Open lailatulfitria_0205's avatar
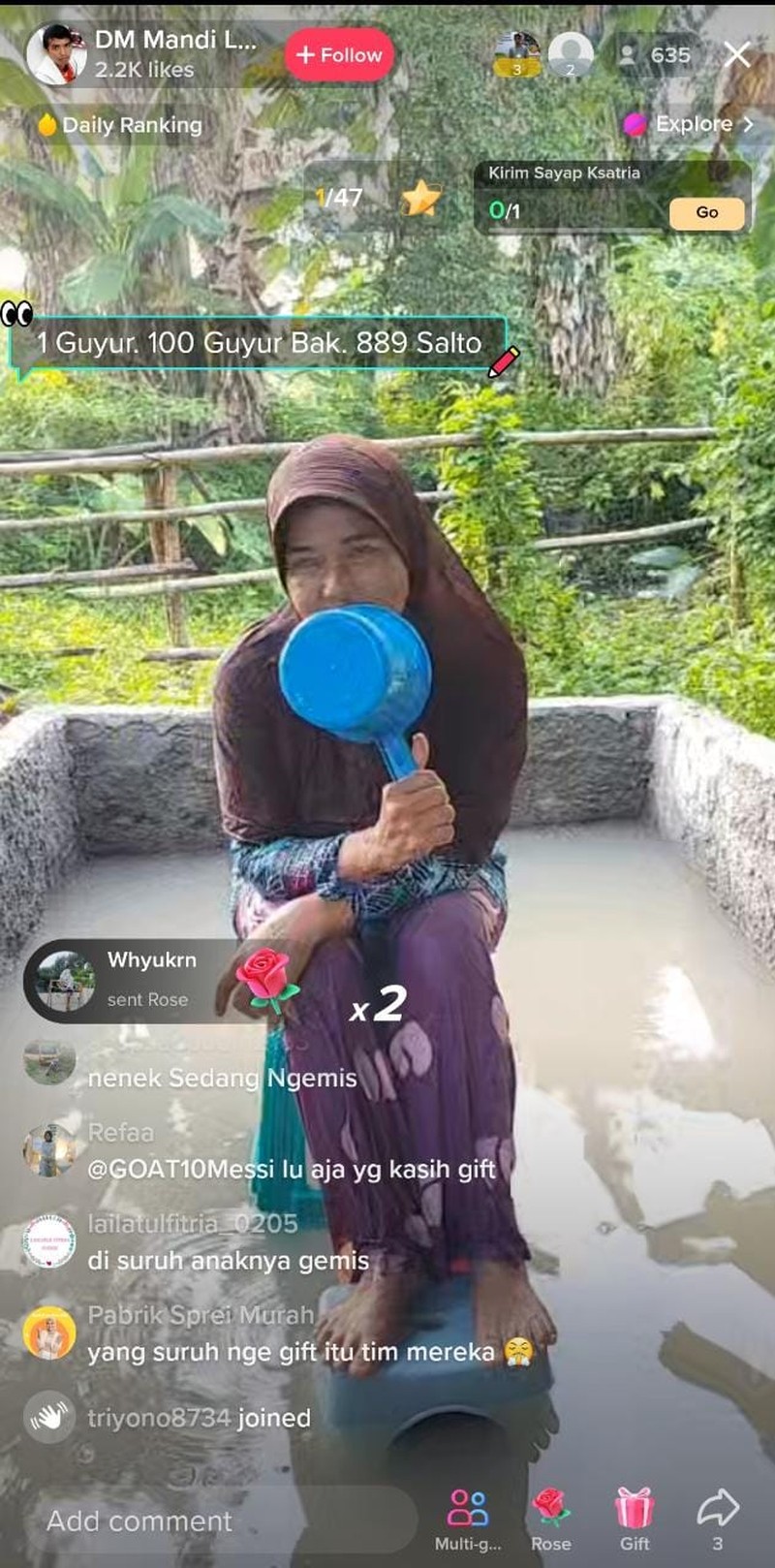The width and height of the screenshot is (775, 1568). pyautogui.click(x=48, y=1242)
